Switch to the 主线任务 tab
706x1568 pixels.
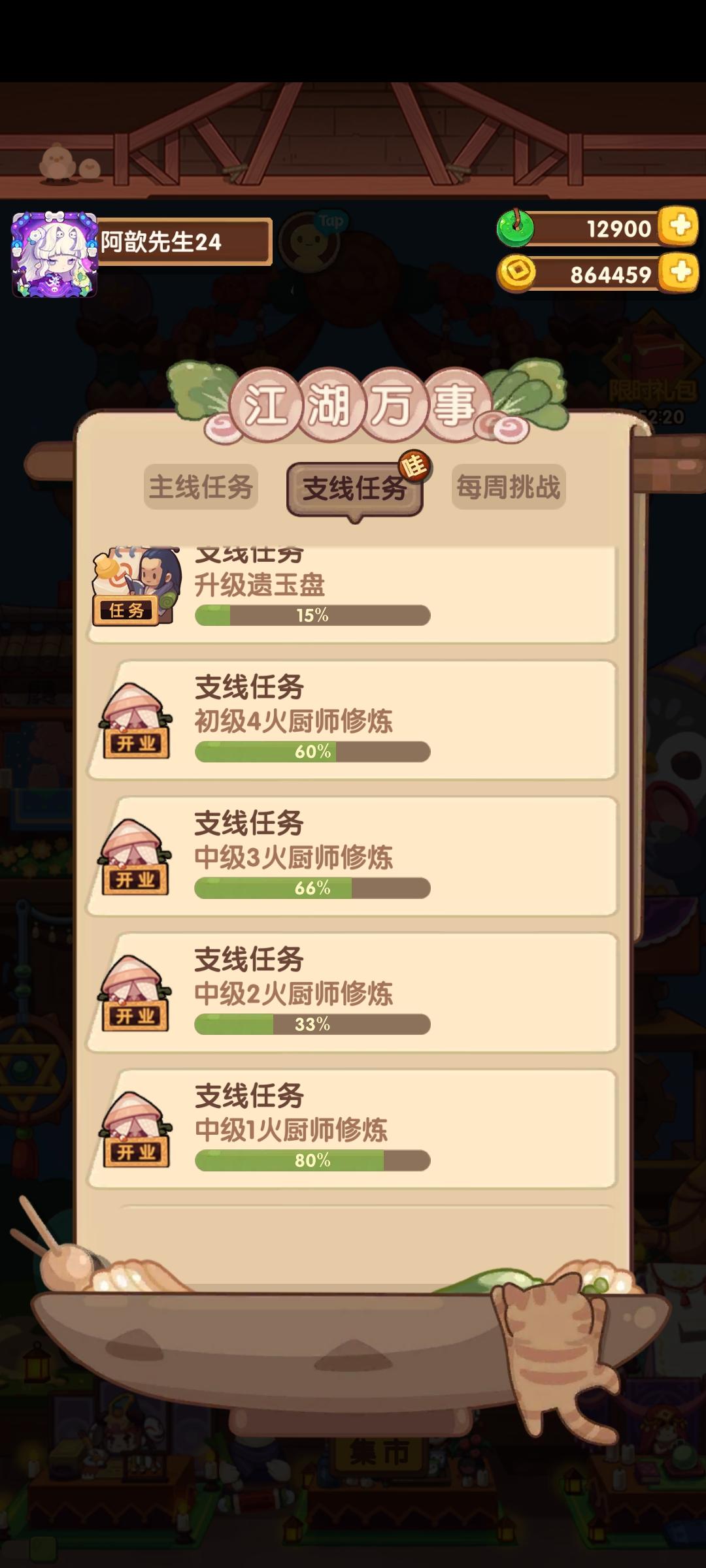click(x=203, y=485)
